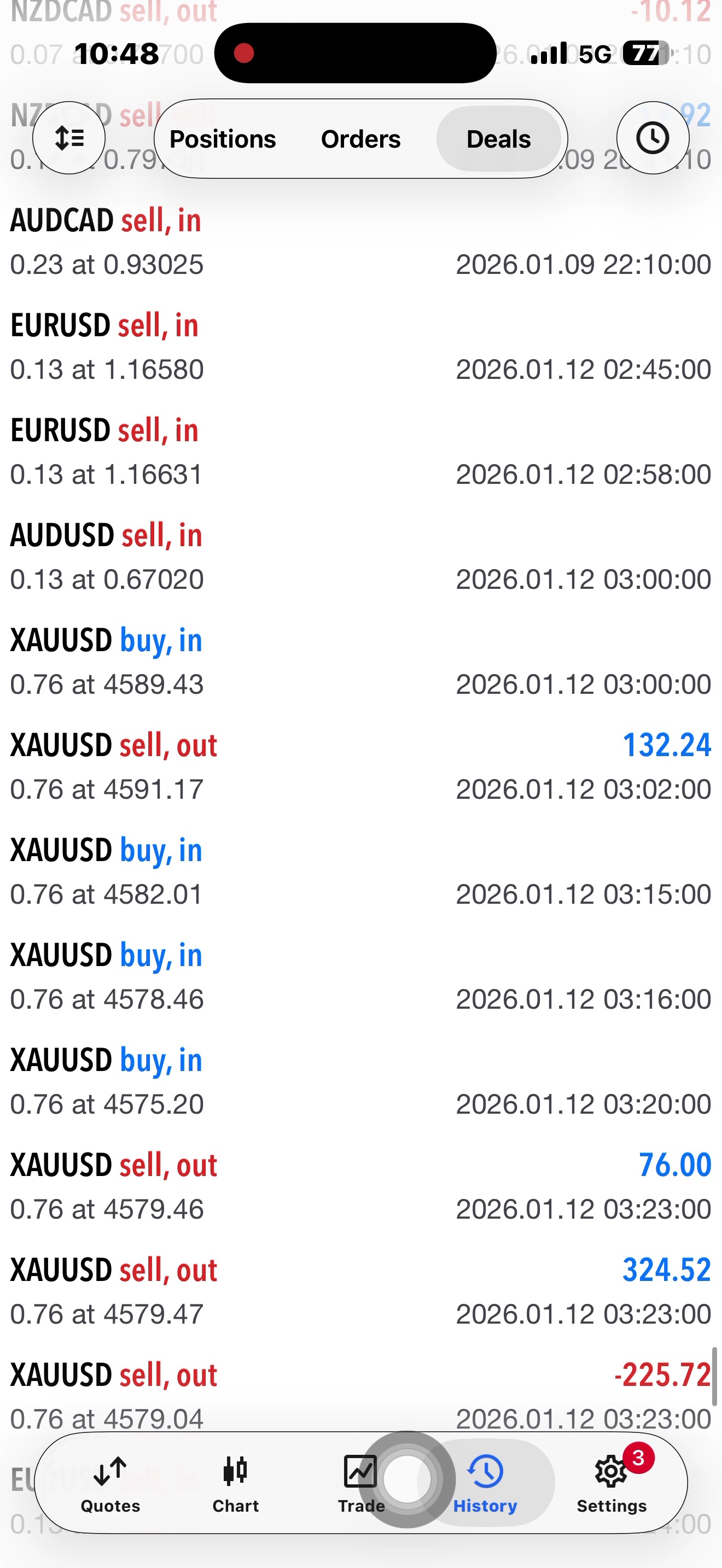Select the AUDUSD sell deal at 0.67020
The width and height of the screenshot is (722, 1568).
(x=360, y=557)
